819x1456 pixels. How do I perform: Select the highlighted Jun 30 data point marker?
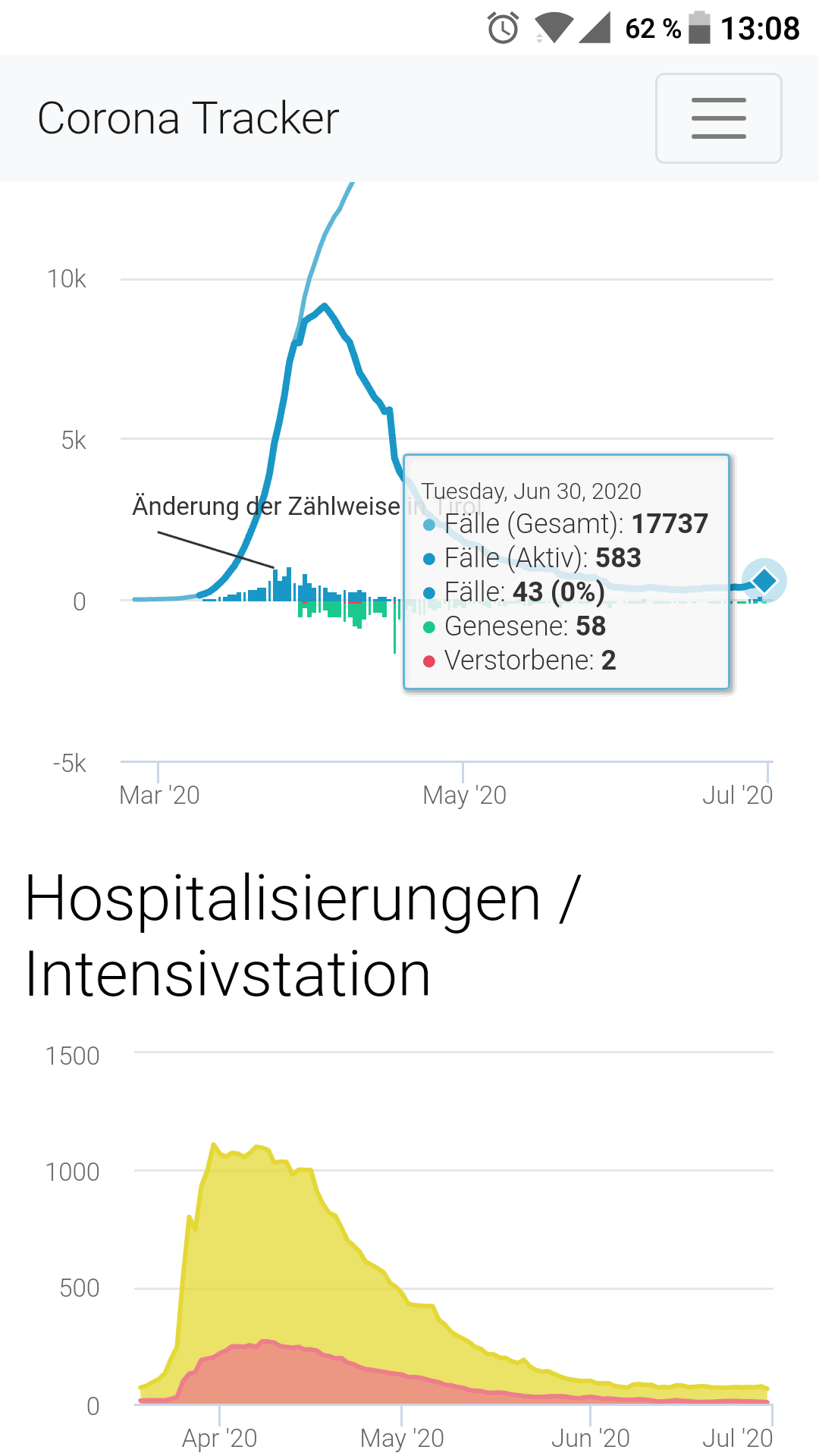tap(764, 582)
